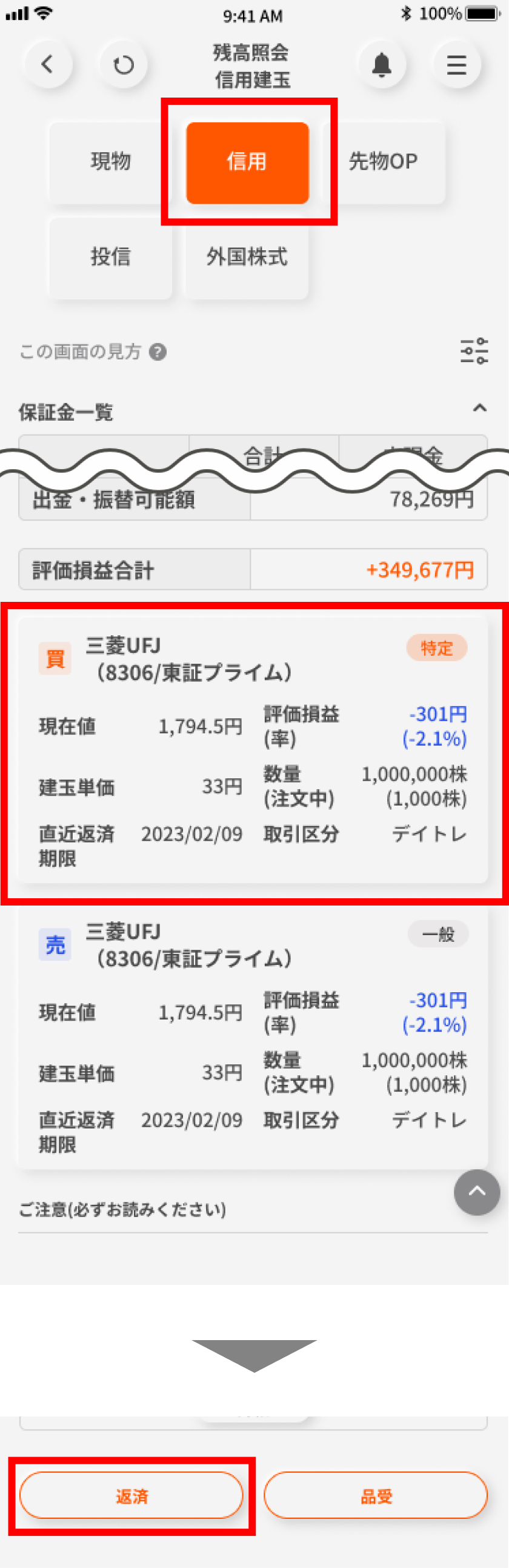Select the 三菱UFJ 売 一般 position card

pos(253,1036)
